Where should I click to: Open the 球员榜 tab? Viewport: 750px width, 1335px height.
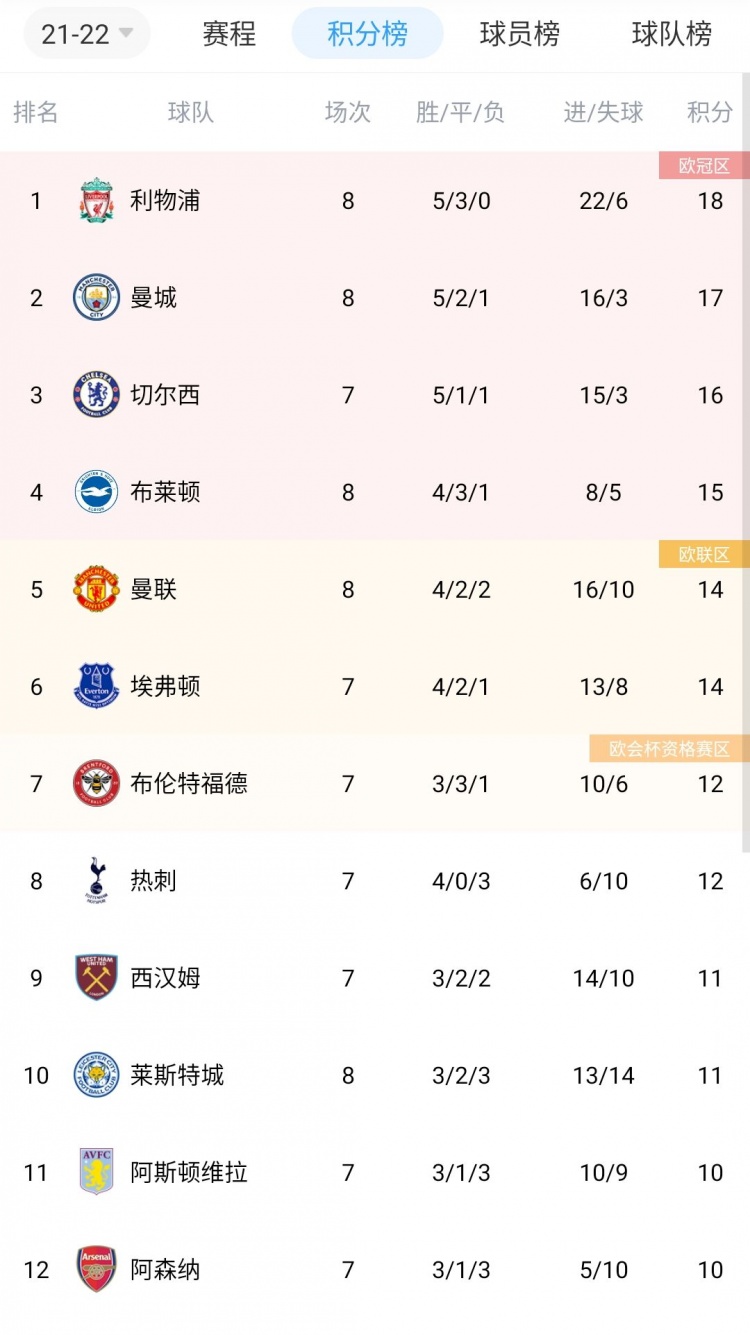(518, 34)
